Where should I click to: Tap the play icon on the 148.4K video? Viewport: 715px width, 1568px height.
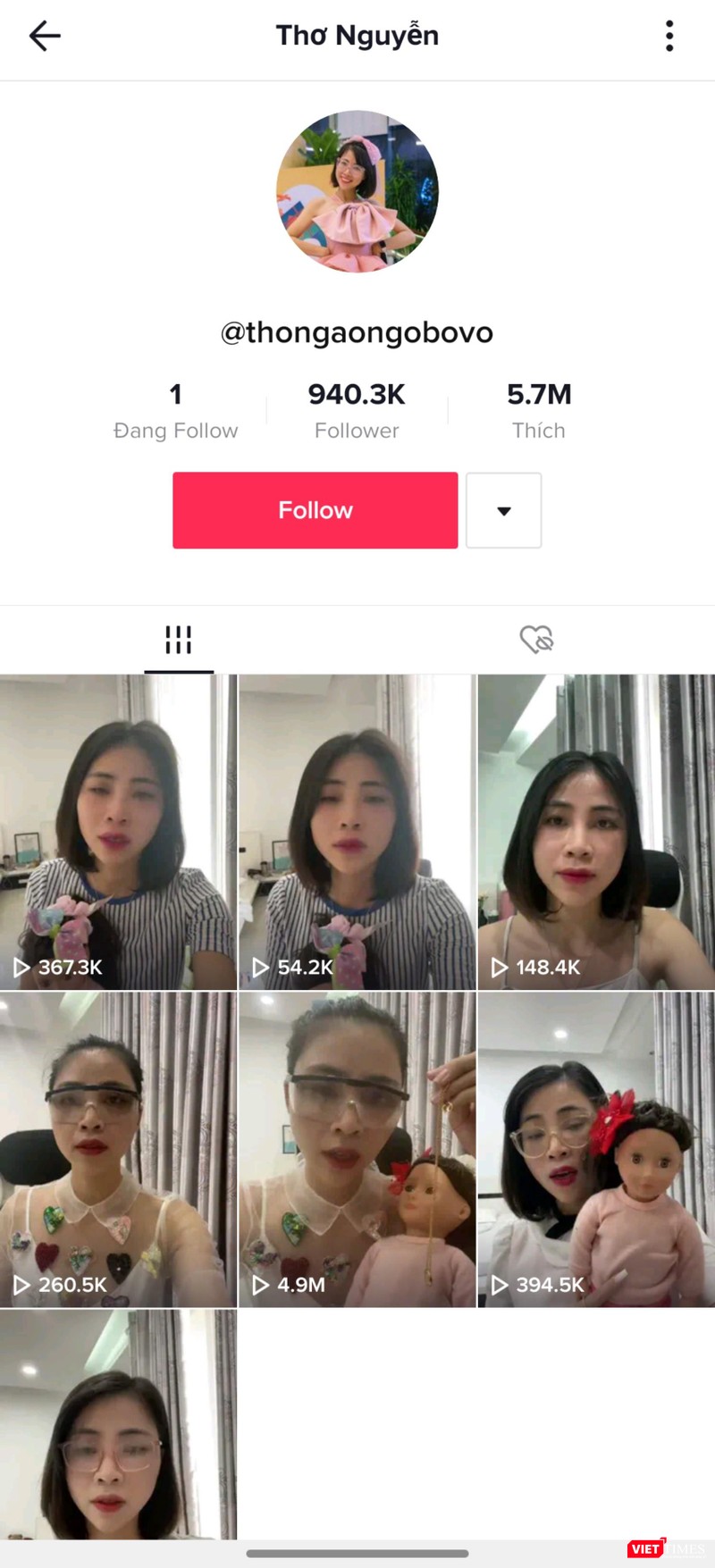(499, 967)
